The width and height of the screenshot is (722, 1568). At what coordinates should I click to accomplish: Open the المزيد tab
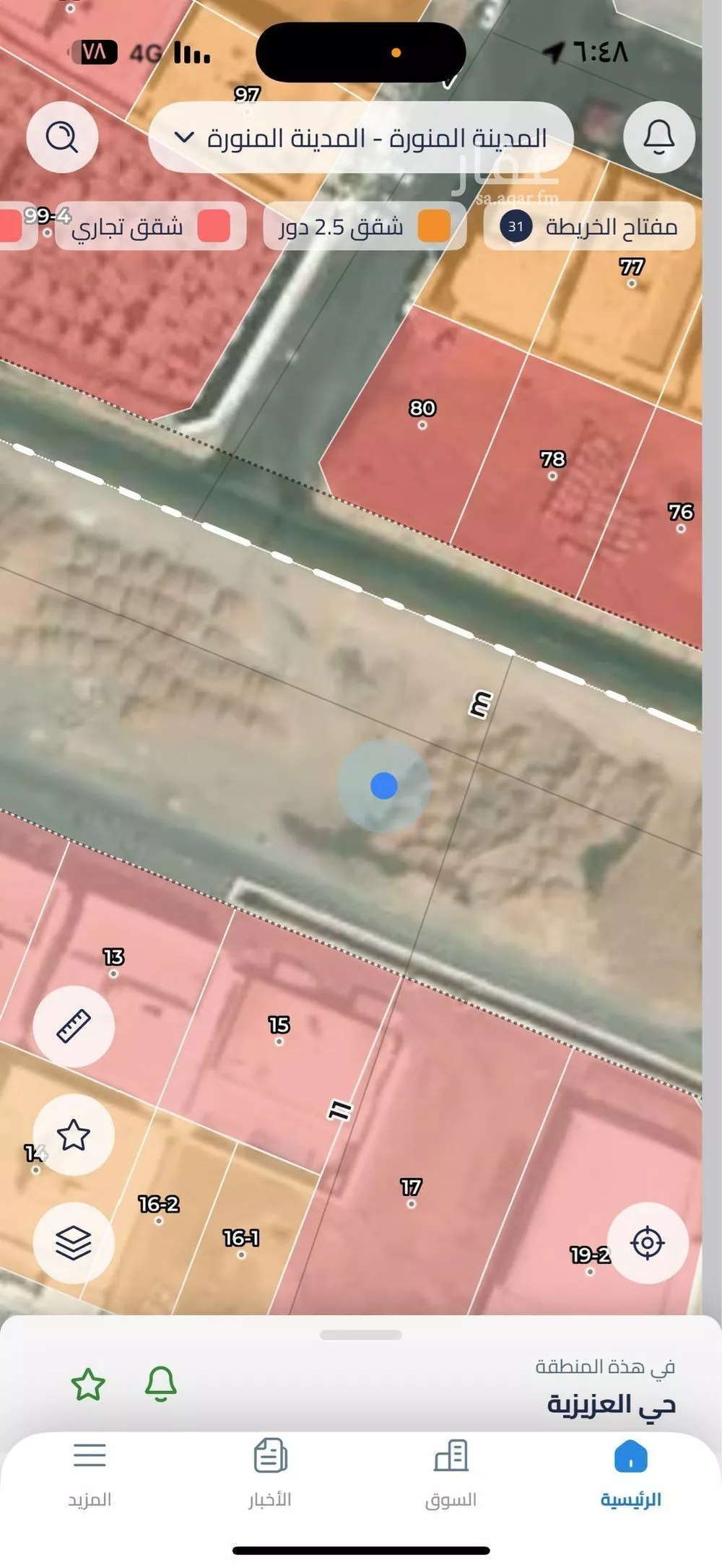pyautogui.click(x=90, y=1473)
